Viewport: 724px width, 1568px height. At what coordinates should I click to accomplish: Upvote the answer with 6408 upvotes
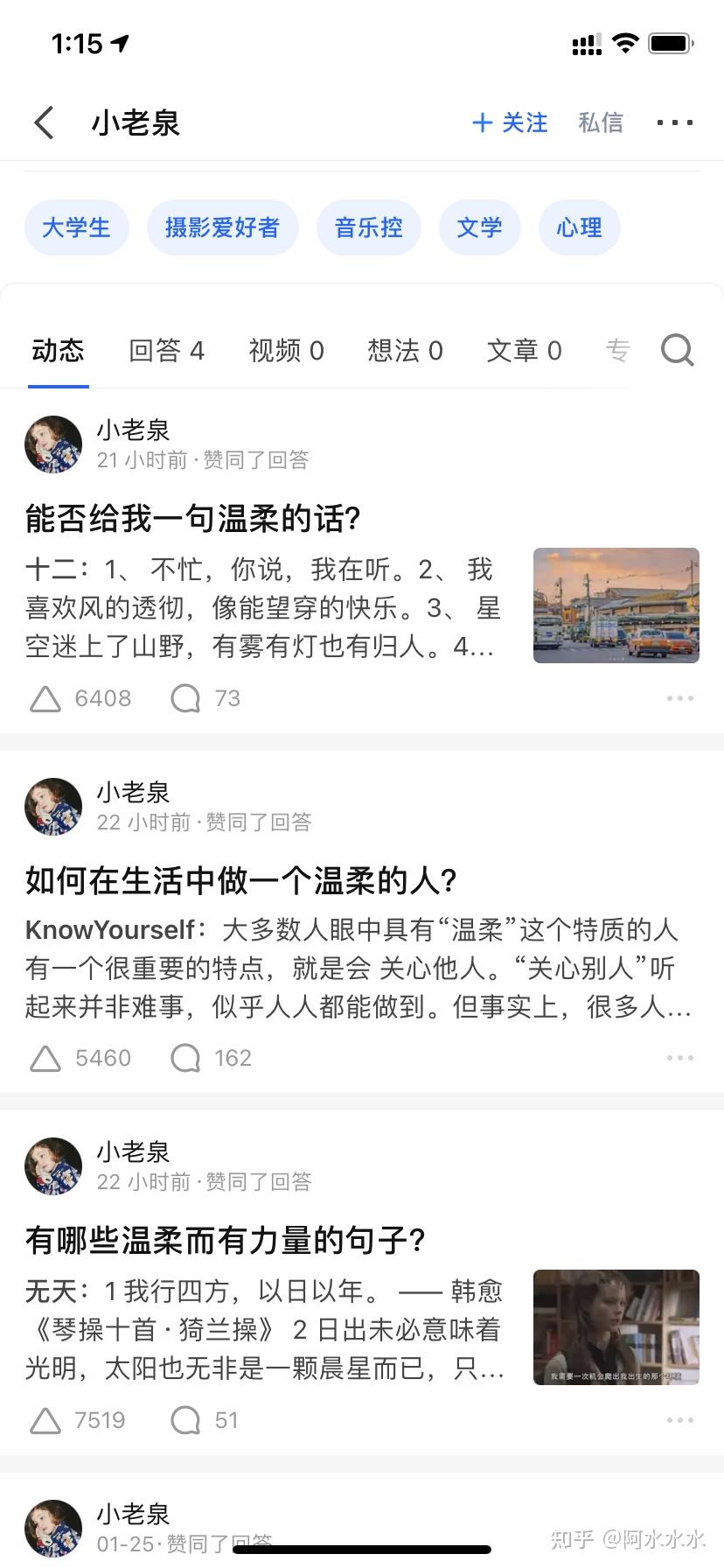(x=45, y=699)
